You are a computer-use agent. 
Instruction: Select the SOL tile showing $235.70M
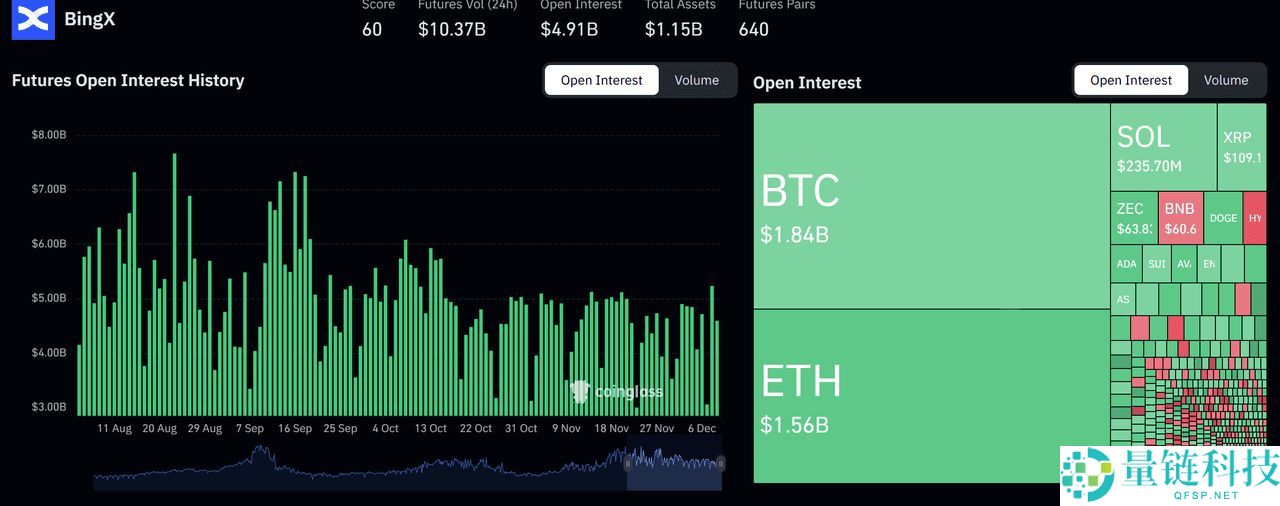tap(1162, 147)
